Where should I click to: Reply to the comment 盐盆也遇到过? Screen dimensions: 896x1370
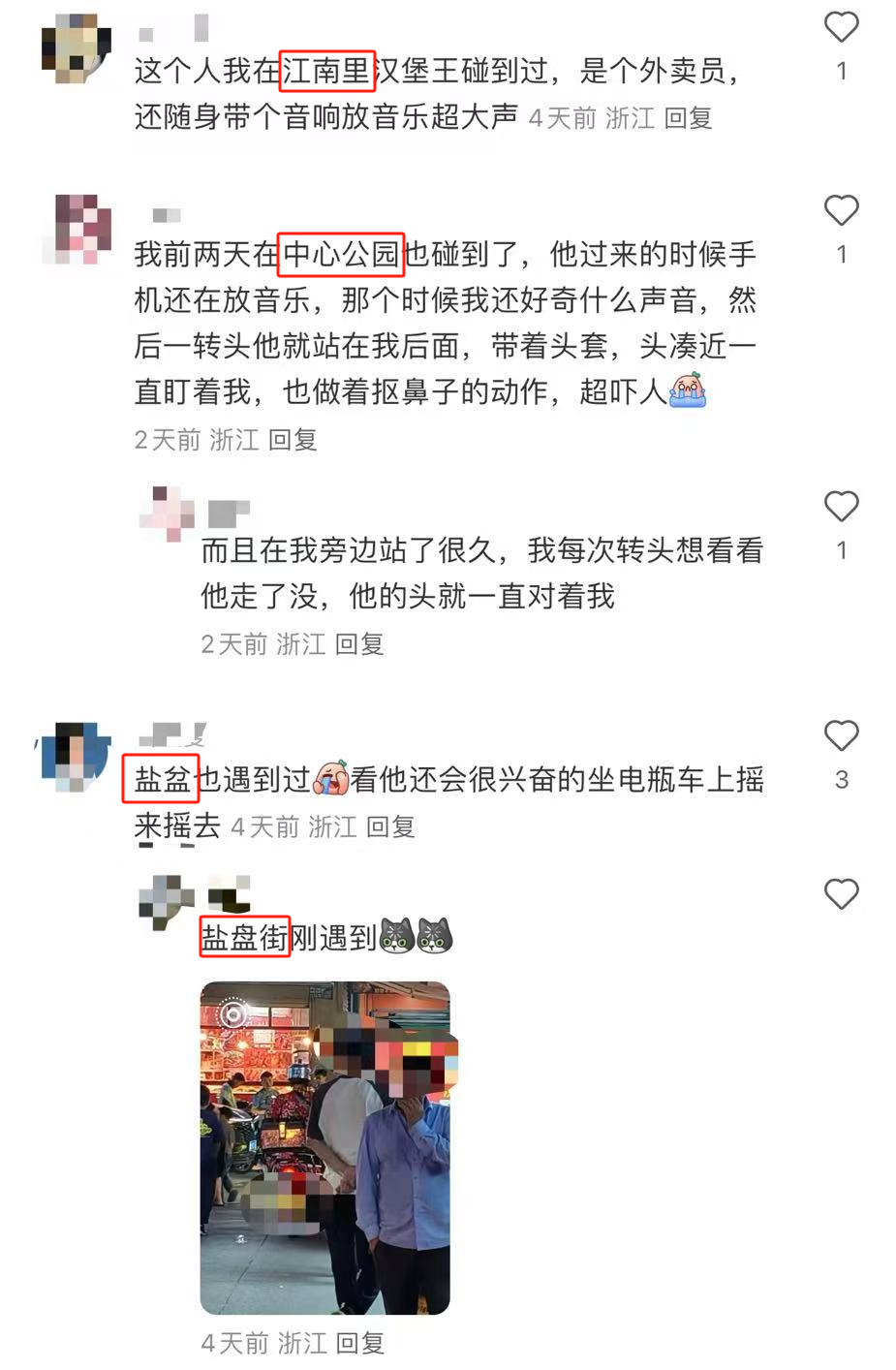(390, 827)
